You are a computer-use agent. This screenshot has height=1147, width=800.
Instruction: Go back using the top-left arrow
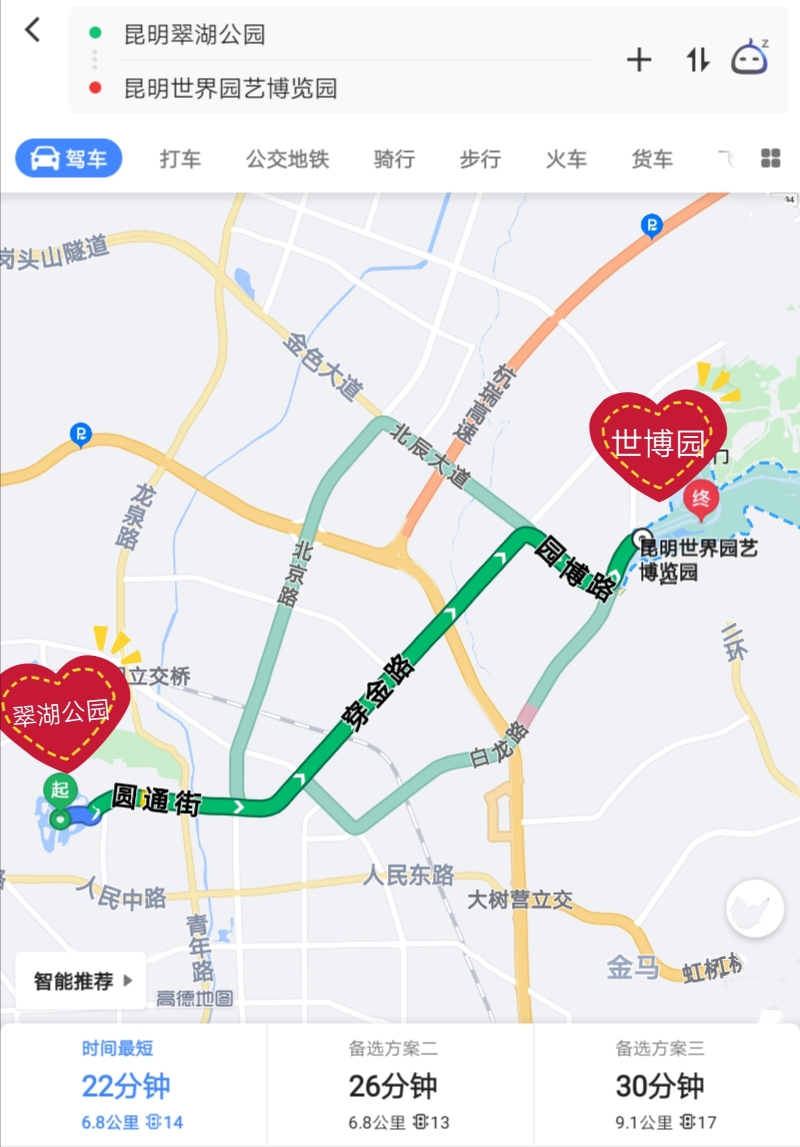coord(33,30)
